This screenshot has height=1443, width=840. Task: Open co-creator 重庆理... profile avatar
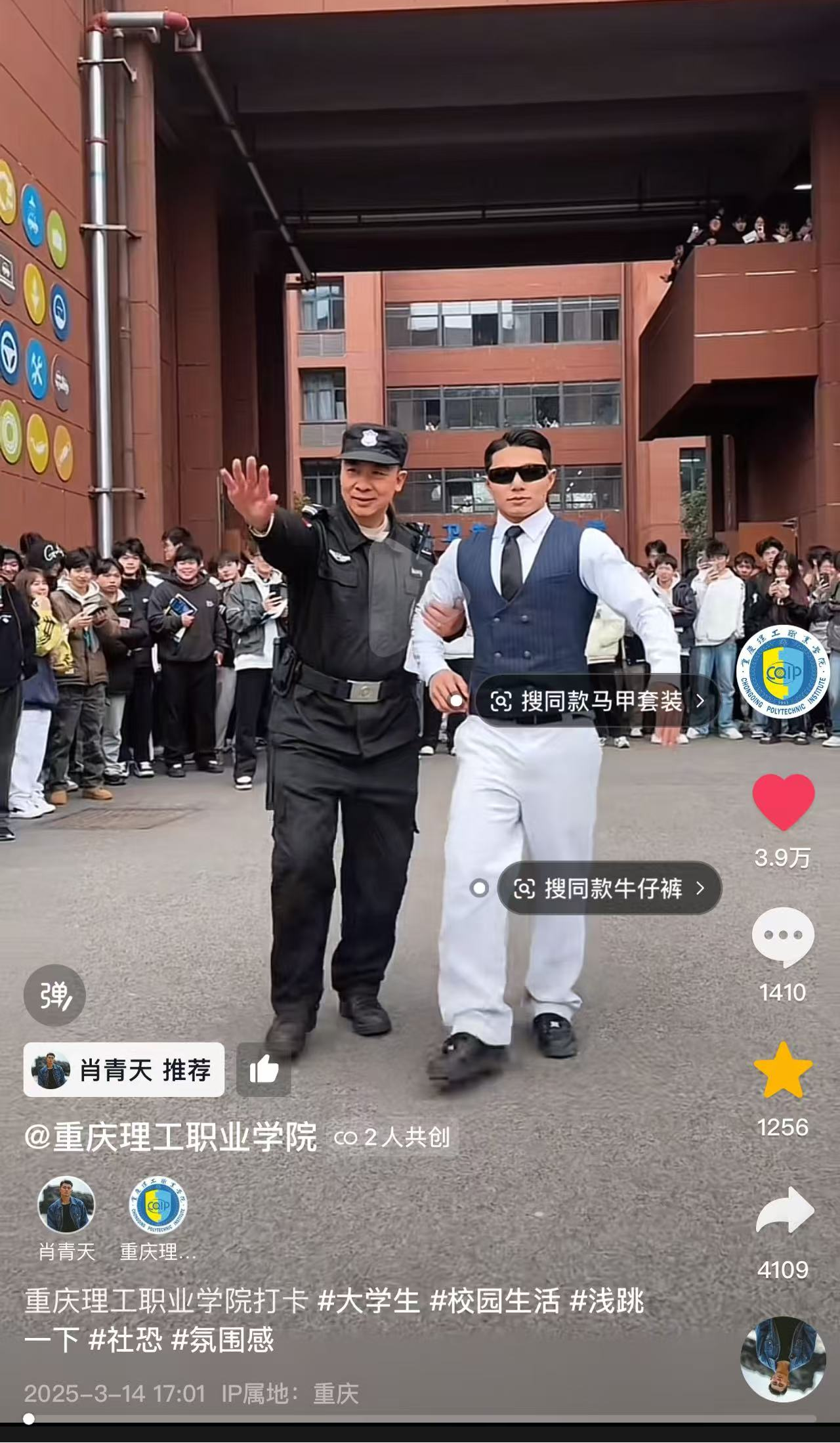pyautogui.click(x=157, y=1205)
